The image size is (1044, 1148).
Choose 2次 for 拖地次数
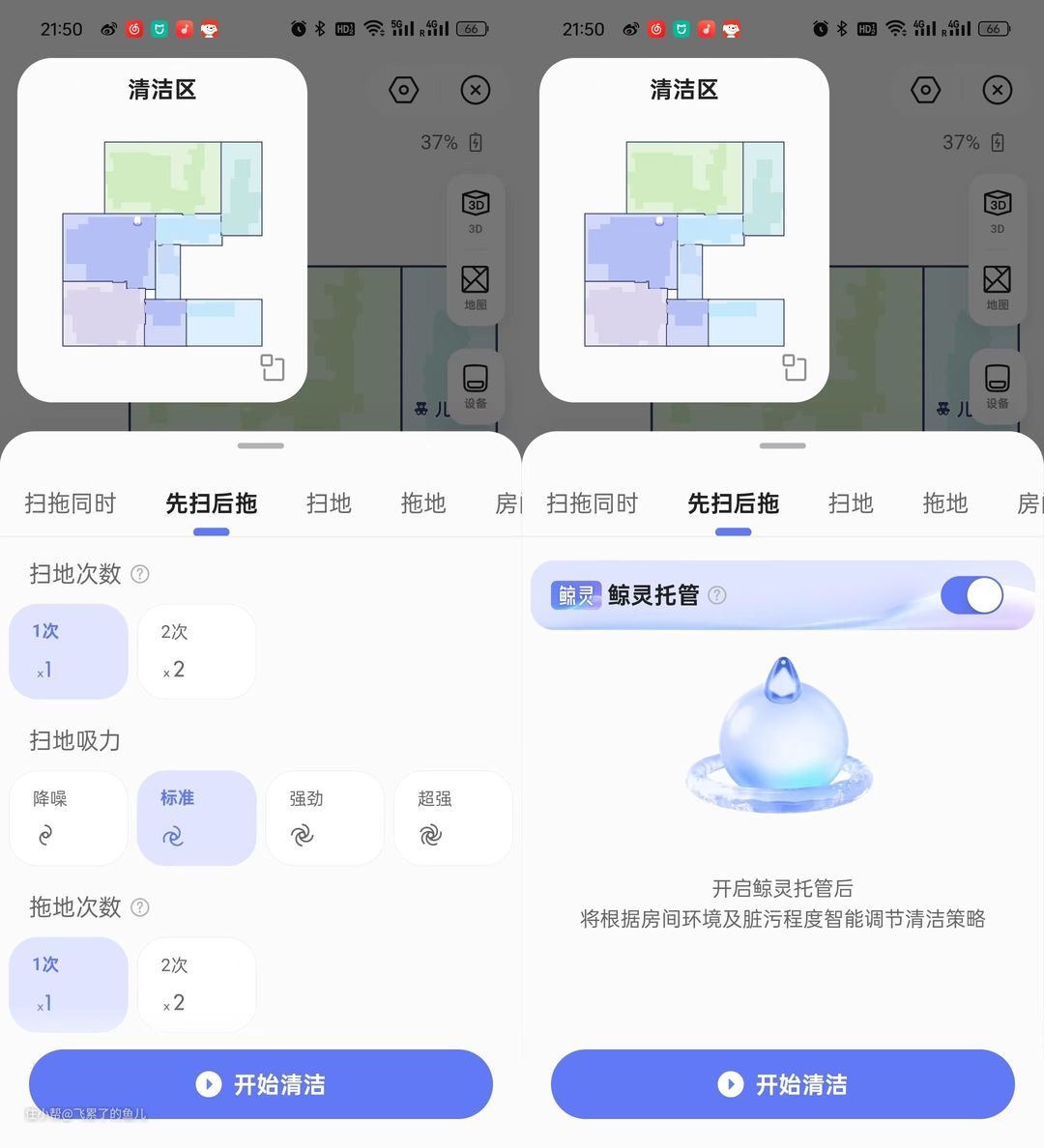pos(197,984)
